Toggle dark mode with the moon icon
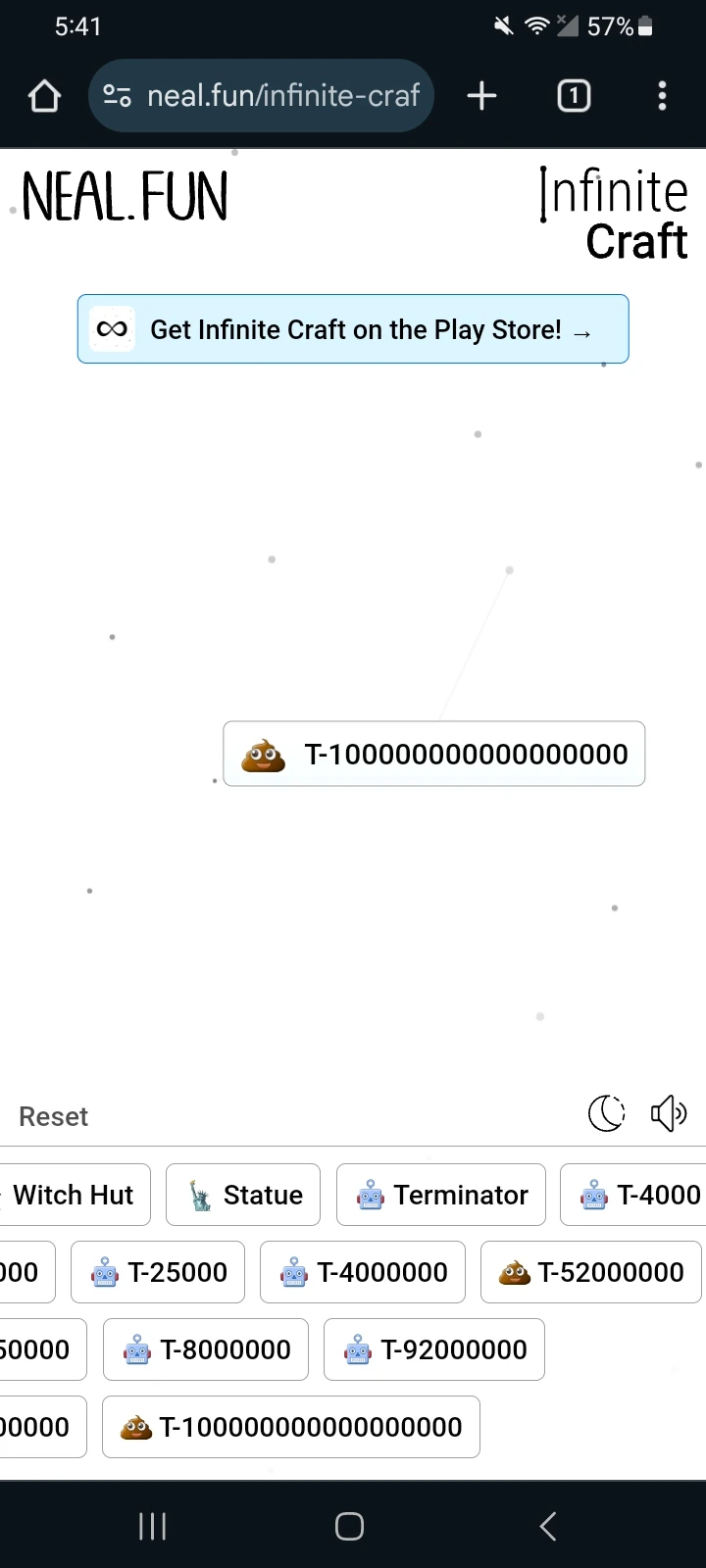The height and width of the screenshot is (1568, 706). pyautogui.click(x=606, y=1113)
